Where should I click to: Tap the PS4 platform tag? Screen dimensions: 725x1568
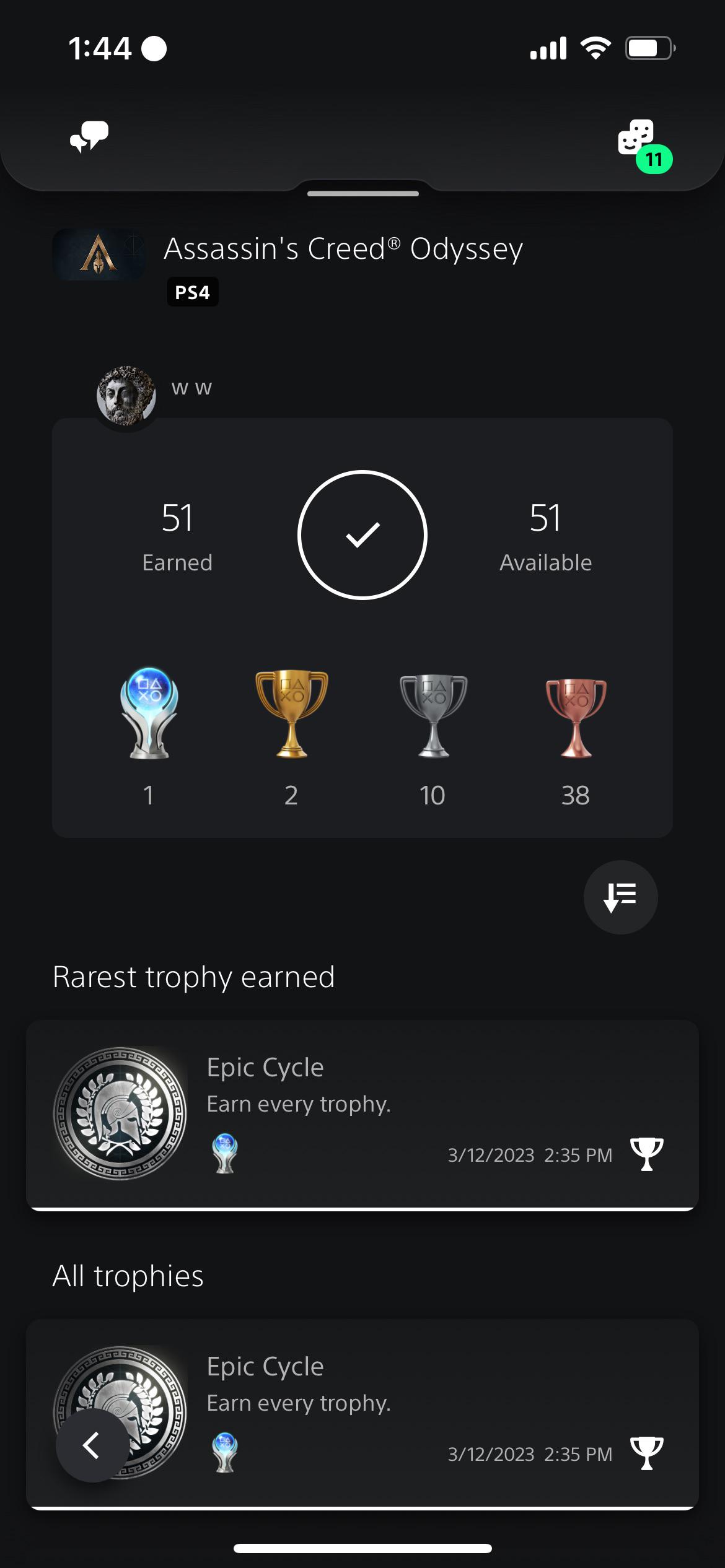tap(192, 291)
